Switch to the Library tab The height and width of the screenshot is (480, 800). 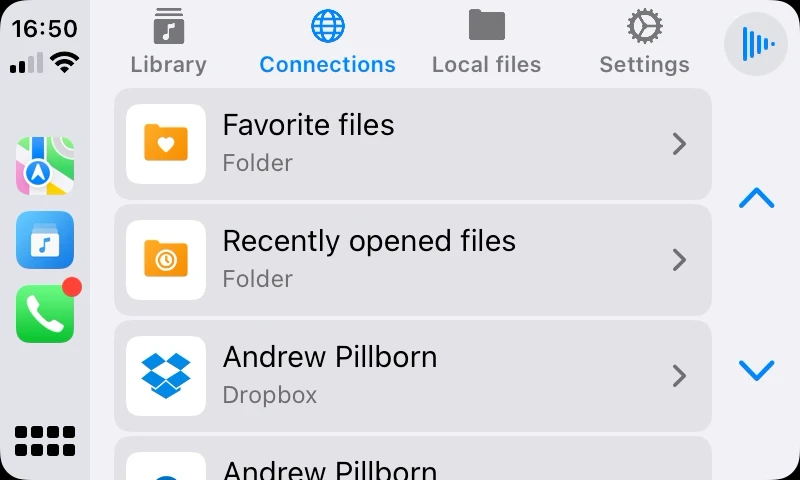(168, 43)
